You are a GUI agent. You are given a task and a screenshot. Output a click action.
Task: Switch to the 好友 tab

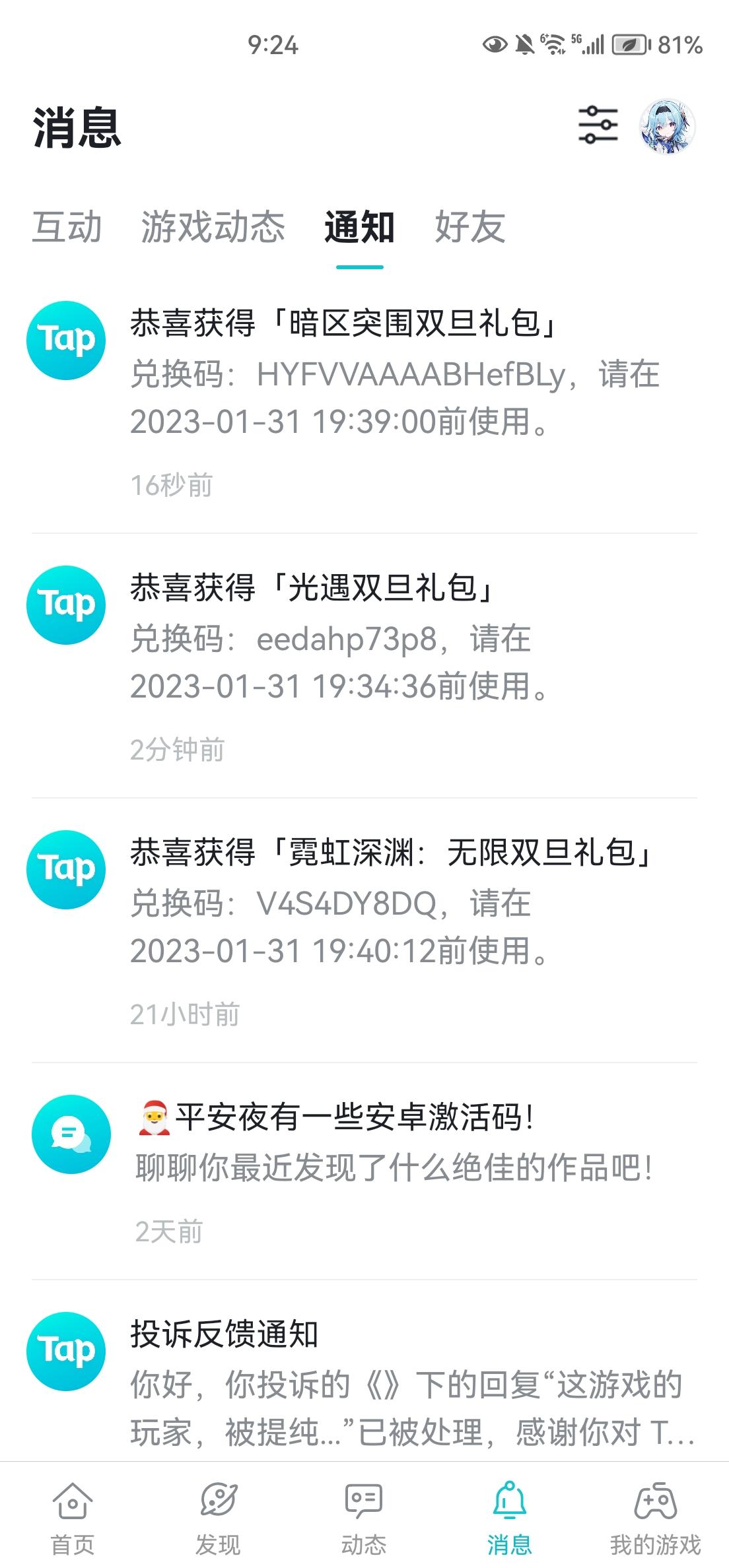469,227
